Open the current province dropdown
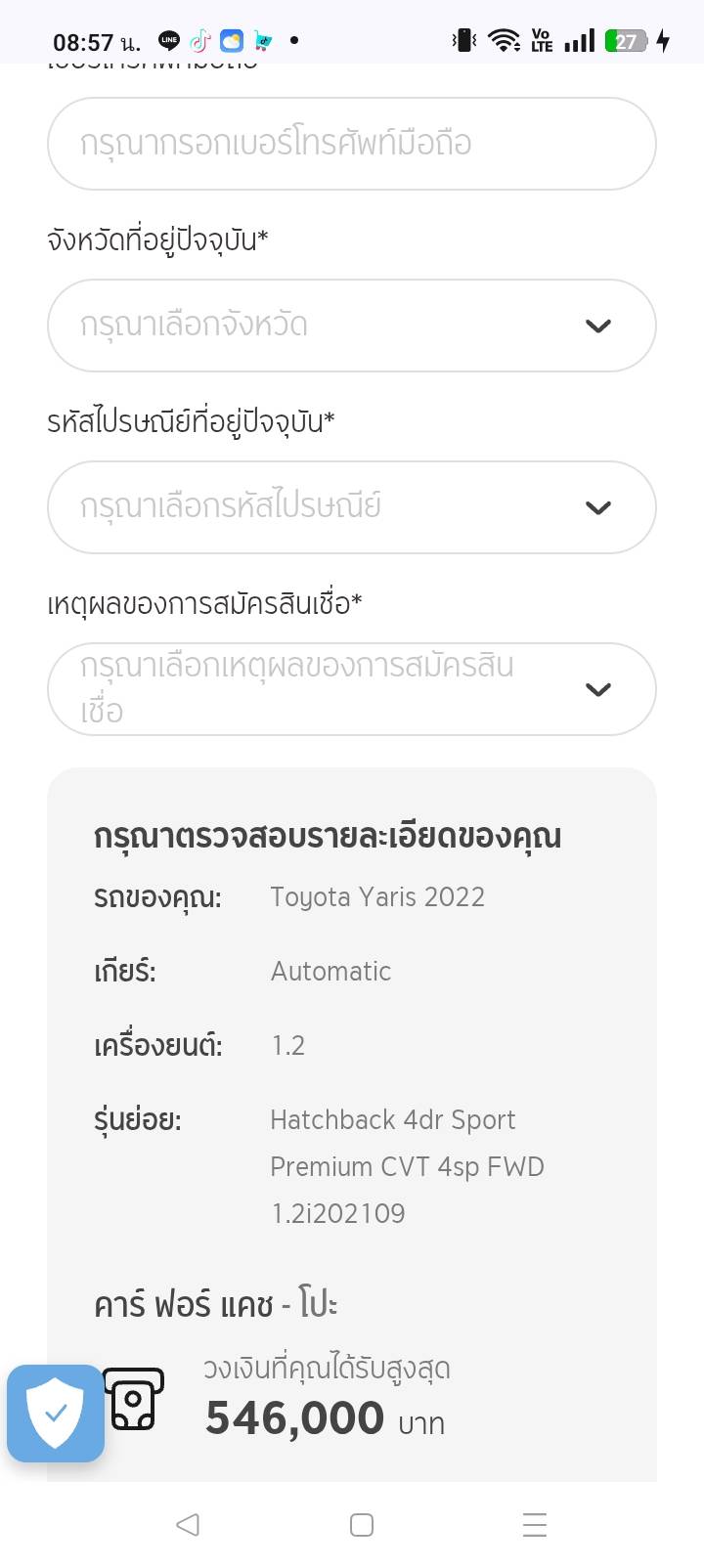 coord(351,326)
